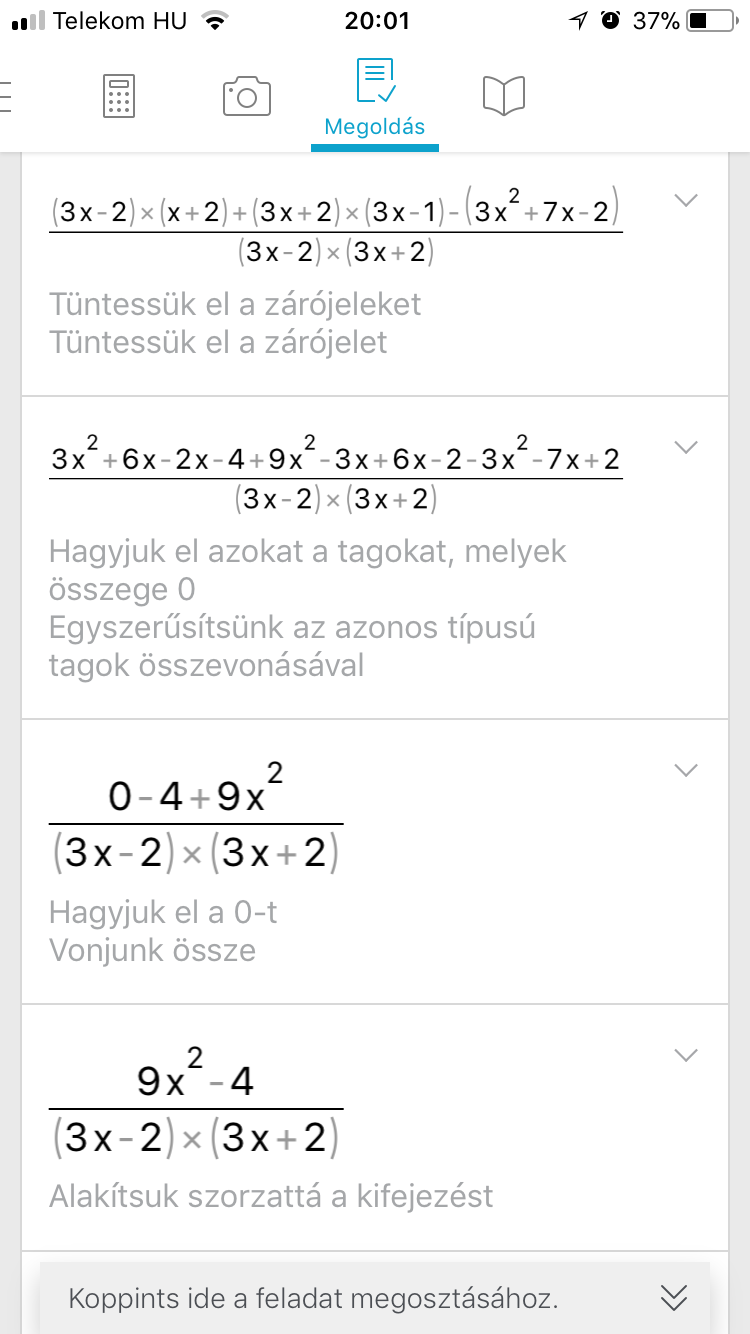
Task: Open the book tab
Action: coord(503,96)
